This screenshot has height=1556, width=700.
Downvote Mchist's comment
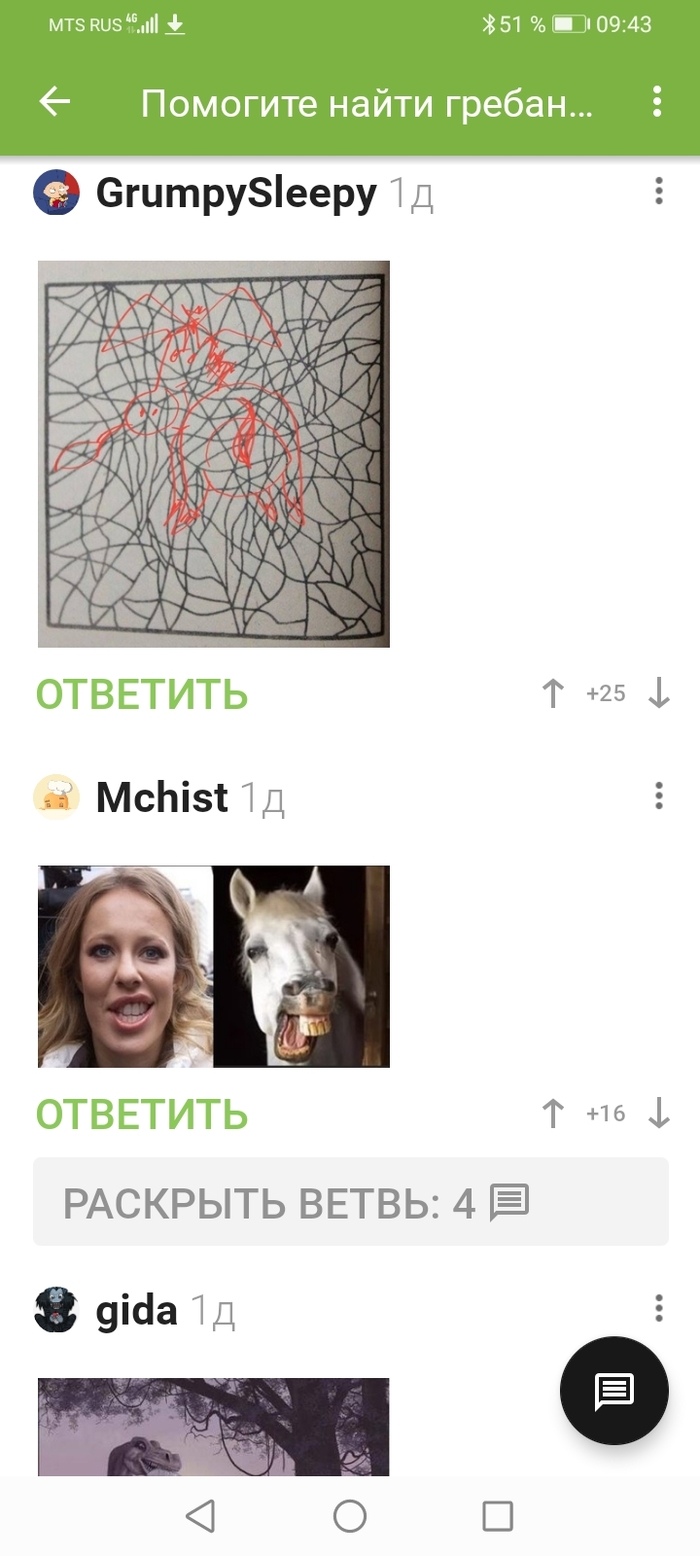[x=659, y=1114]
